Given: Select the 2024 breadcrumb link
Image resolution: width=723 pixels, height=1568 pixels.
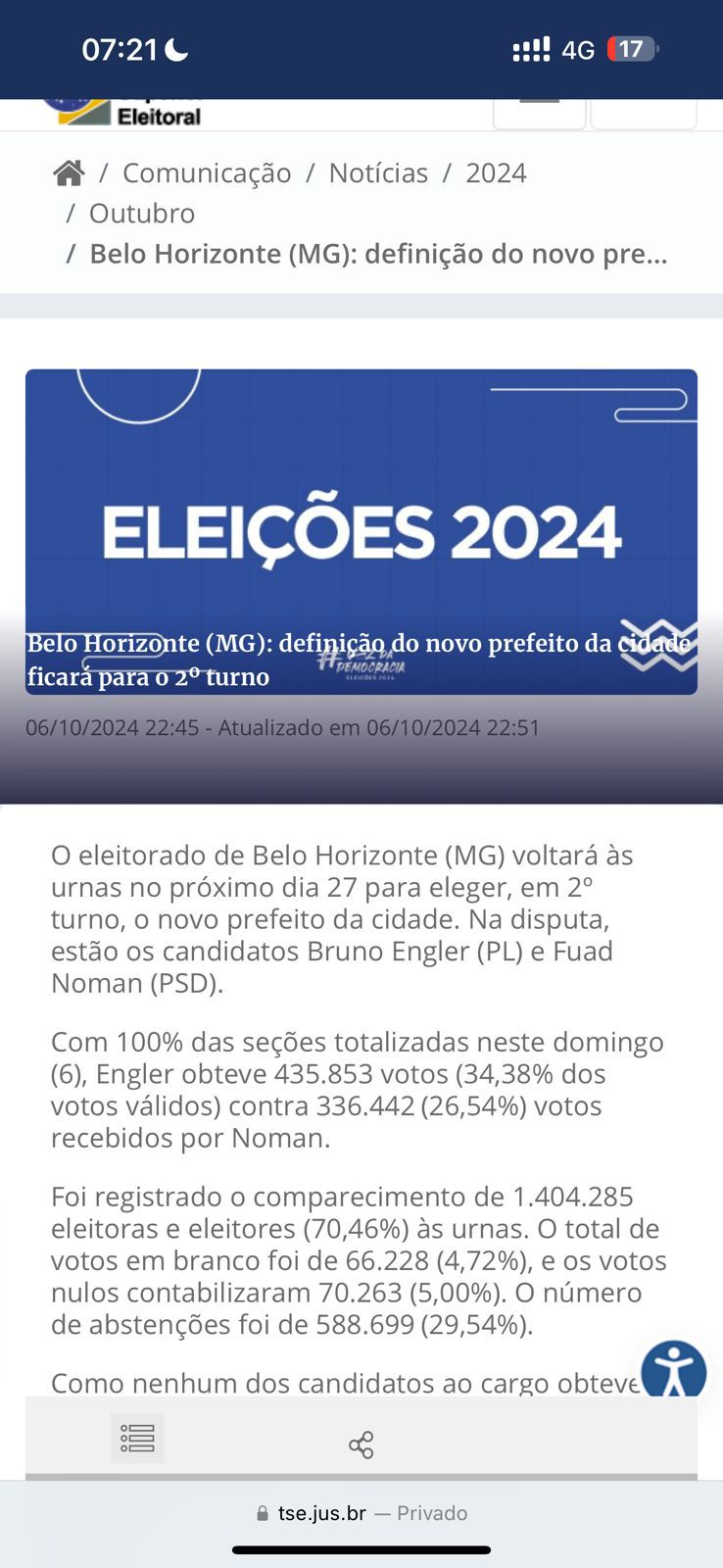Looking at the screenshot, I should (496, 173).
